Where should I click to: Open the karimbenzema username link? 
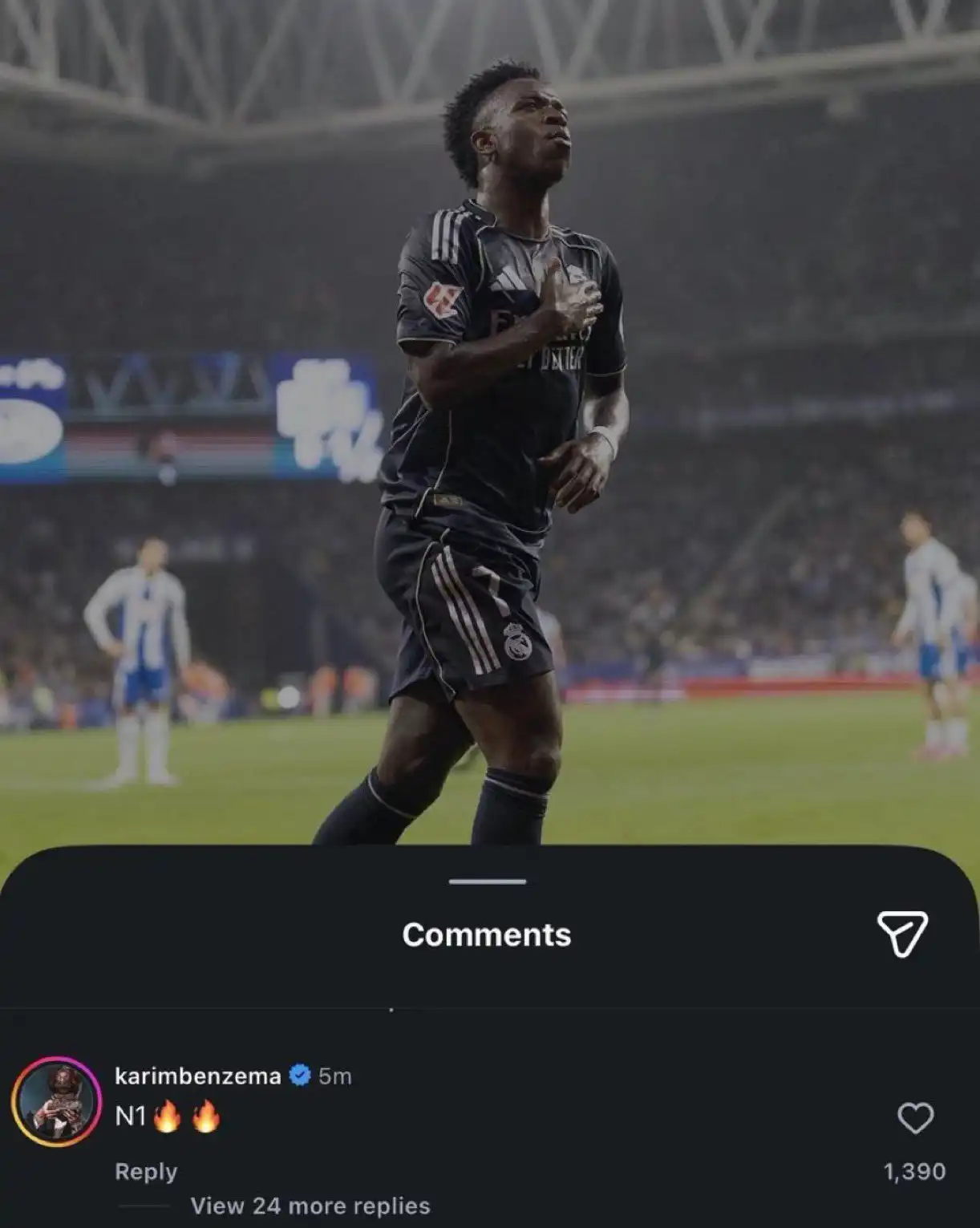(x=197, y=1076)
